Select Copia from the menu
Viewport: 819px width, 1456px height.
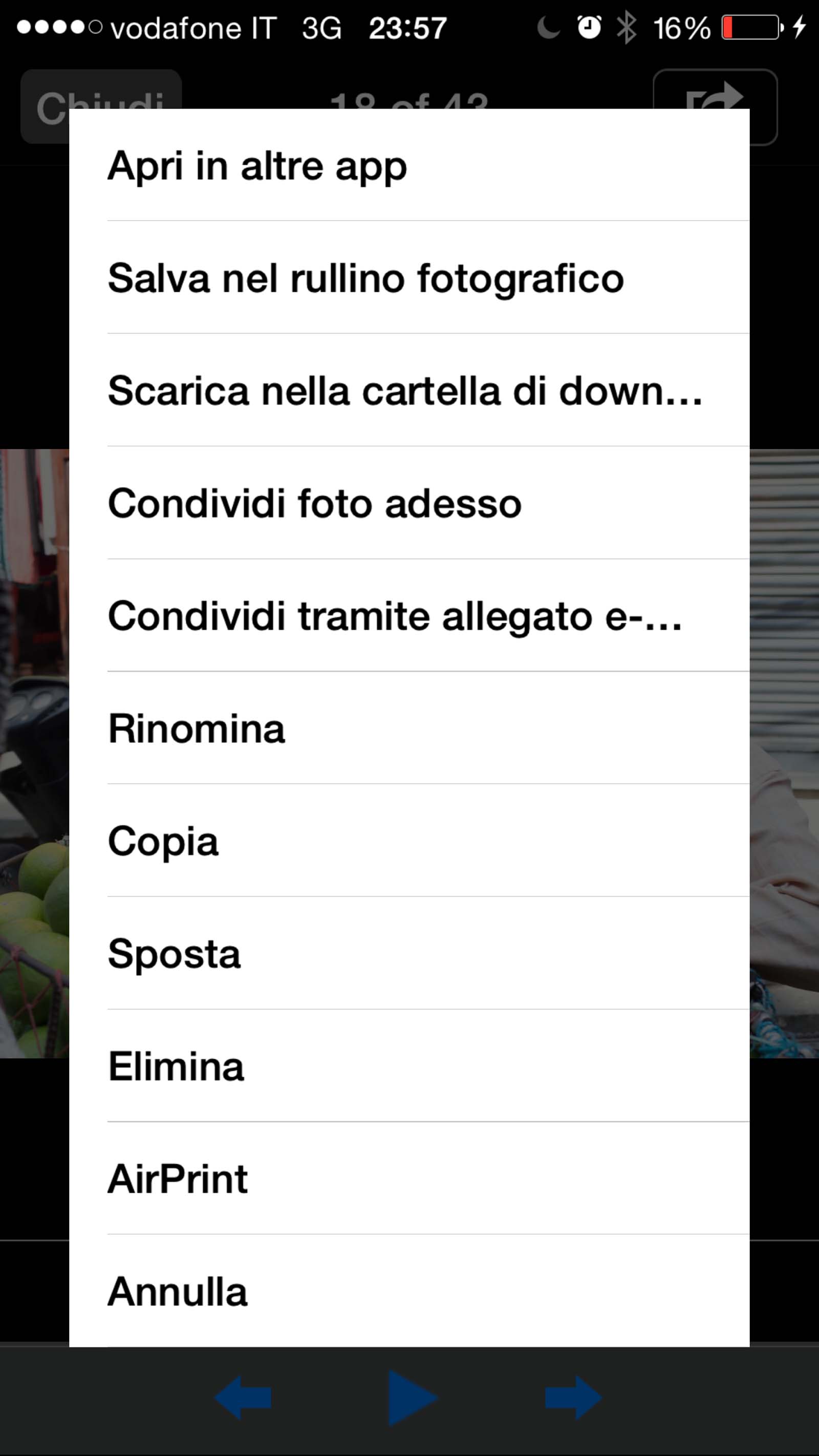pos(409,841)
